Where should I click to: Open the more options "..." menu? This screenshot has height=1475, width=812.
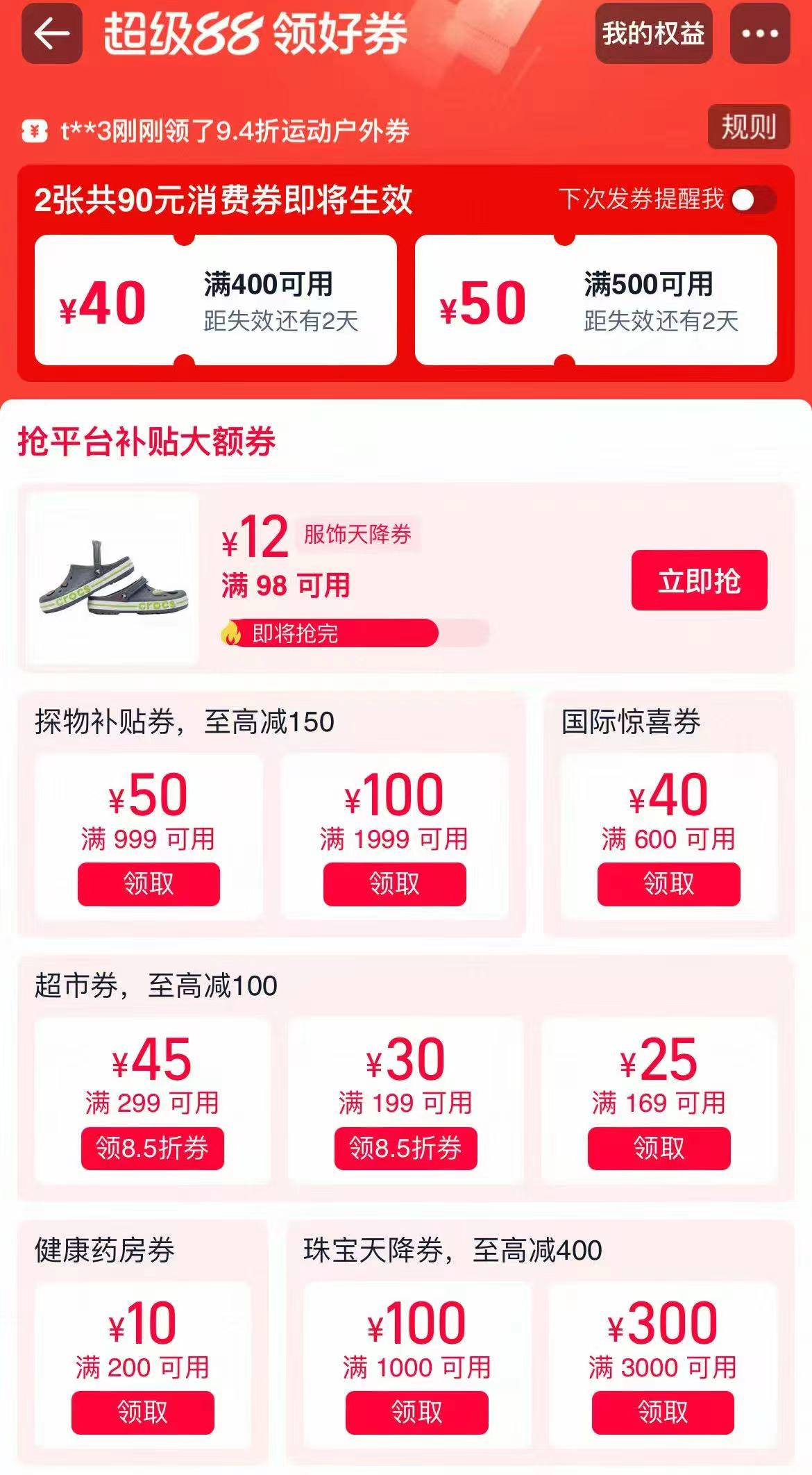pyautogui.click(x=759, y=32)
